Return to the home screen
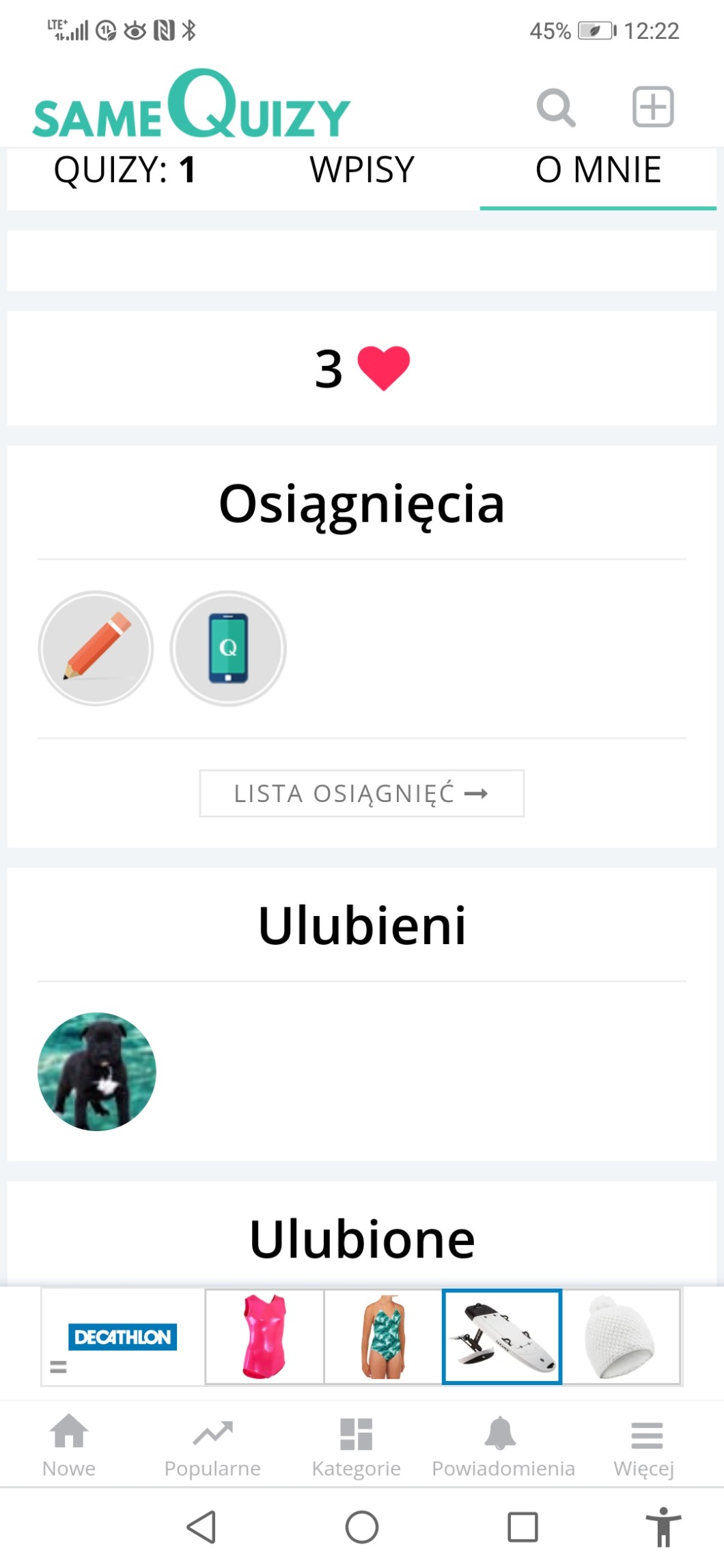The height and width of the screenshot is (1568, 724). 362,1527
